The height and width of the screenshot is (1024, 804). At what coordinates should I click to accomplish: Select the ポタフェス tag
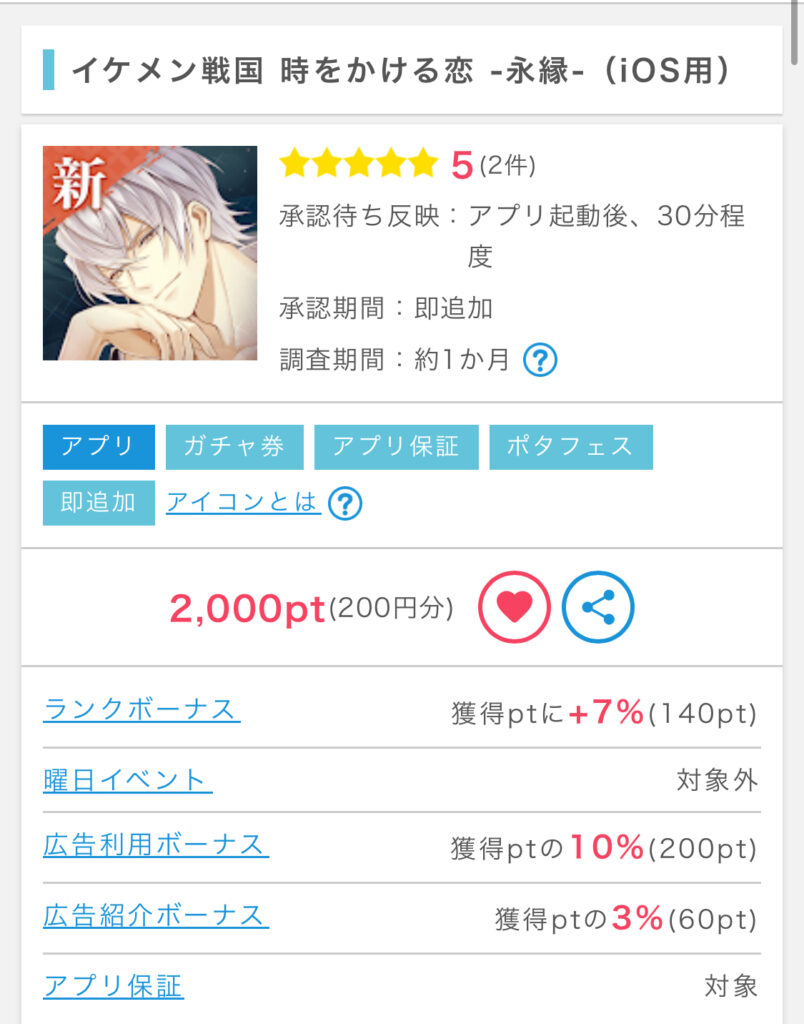[570, 447]
